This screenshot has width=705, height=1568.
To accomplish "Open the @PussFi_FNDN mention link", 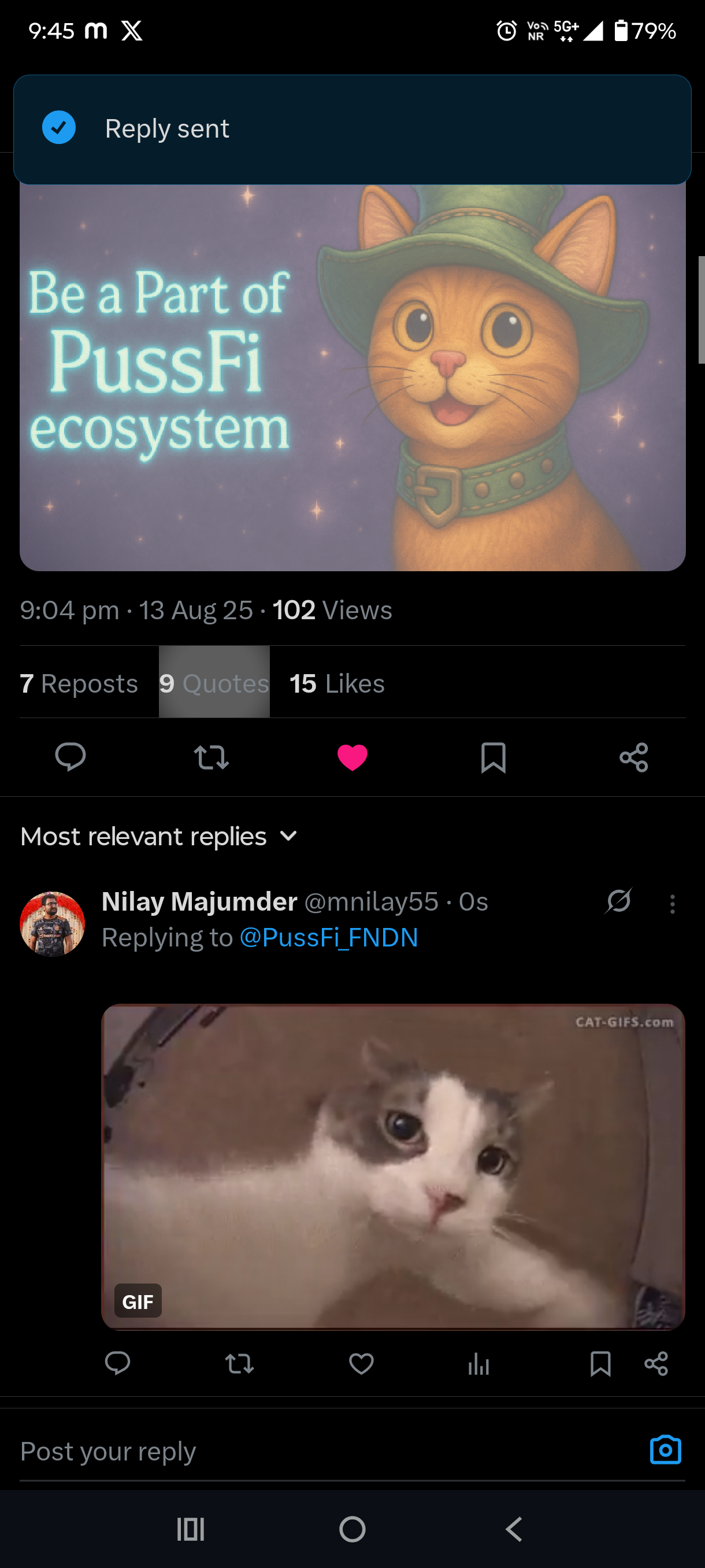I will click(x=328, y=937).
